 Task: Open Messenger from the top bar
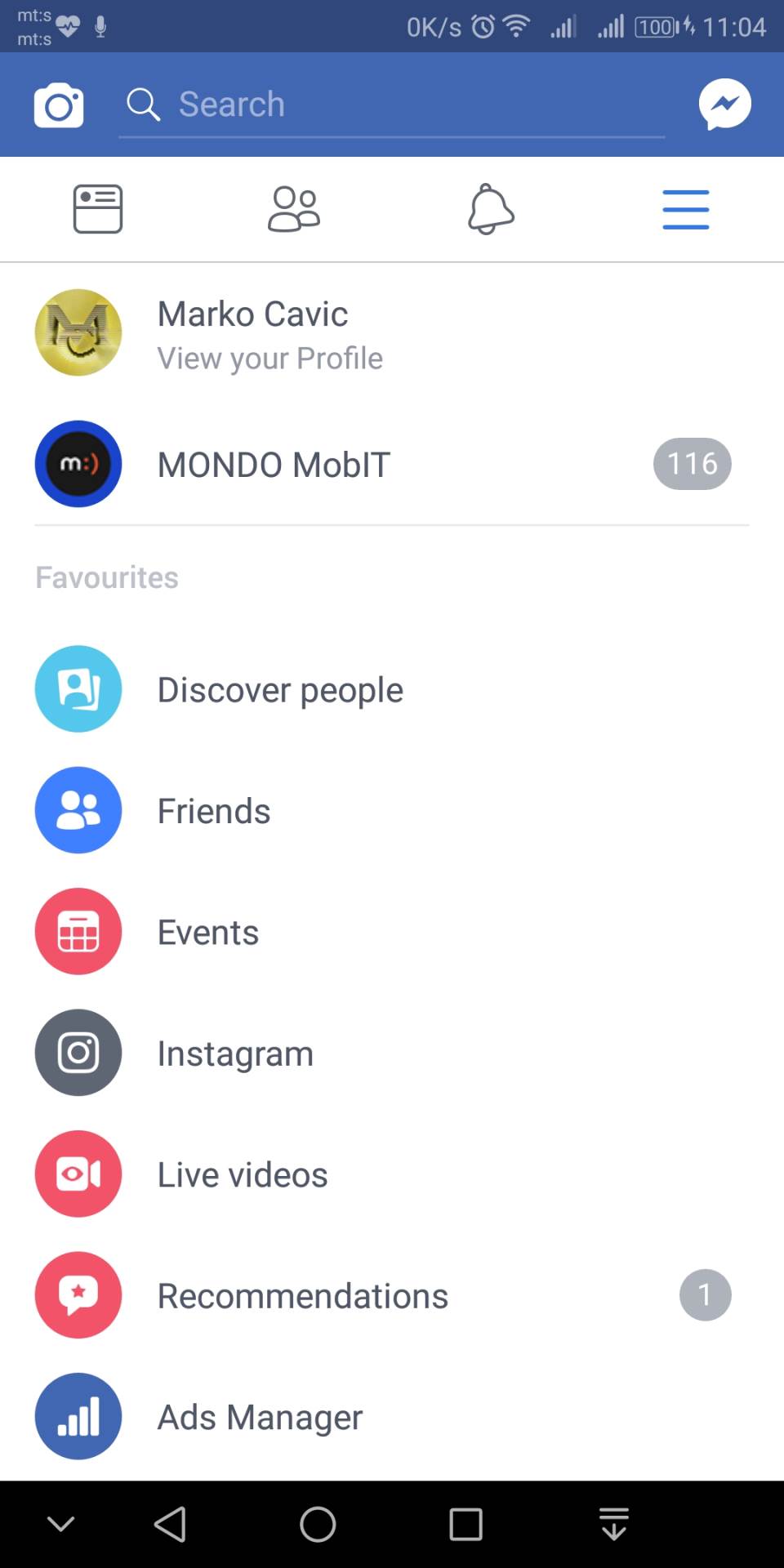click(x=724, y=104)
